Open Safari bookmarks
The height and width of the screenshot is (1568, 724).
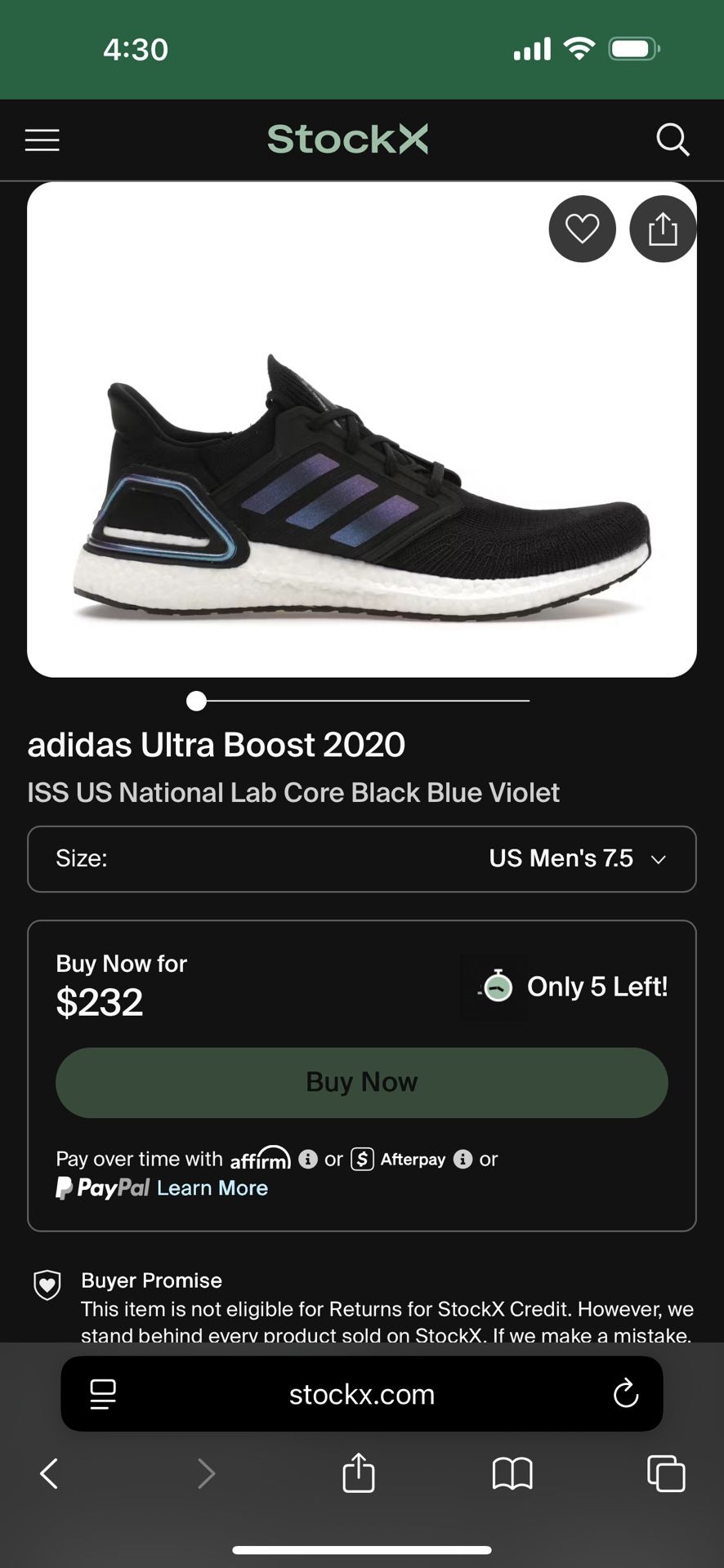point(512,1474)
